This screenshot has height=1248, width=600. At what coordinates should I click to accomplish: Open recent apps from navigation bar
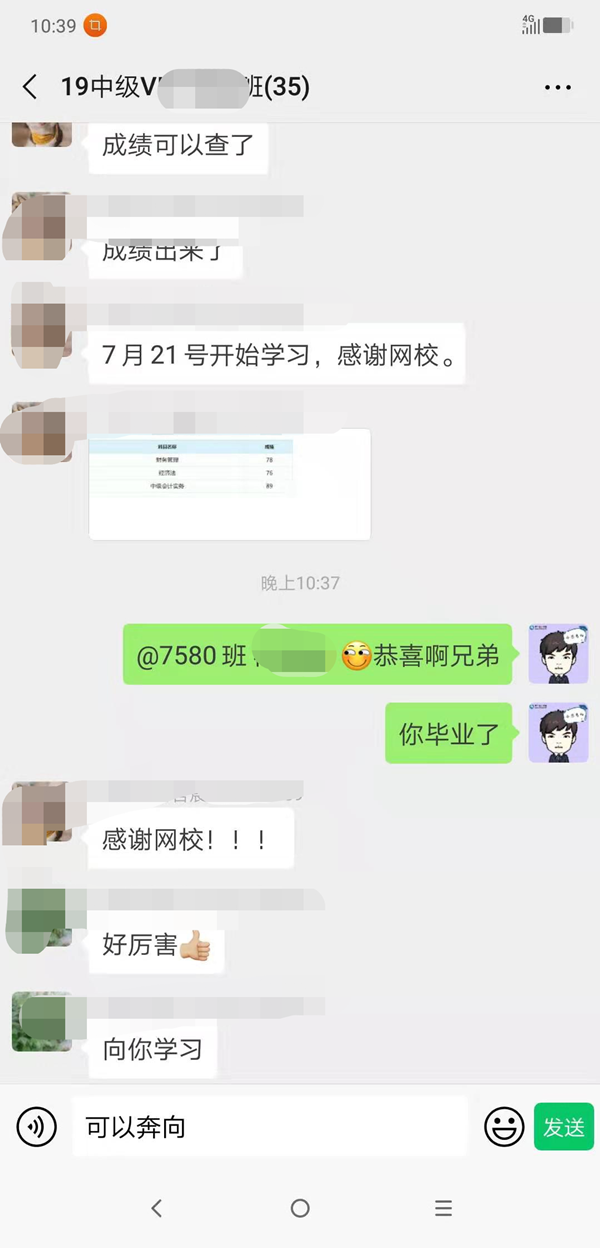pyautogui.click(x=444, y=1208)
